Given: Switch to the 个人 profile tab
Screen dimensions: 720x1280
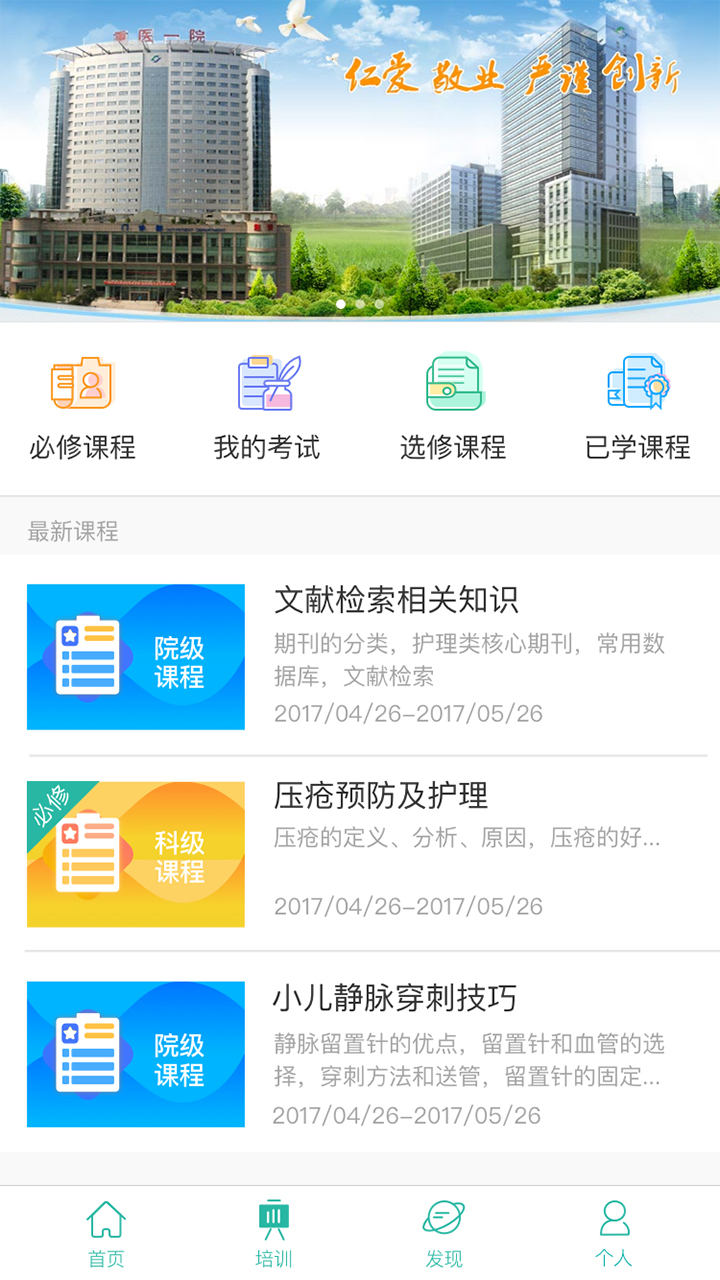Looking at the screenshot, I should point(614,1233).
